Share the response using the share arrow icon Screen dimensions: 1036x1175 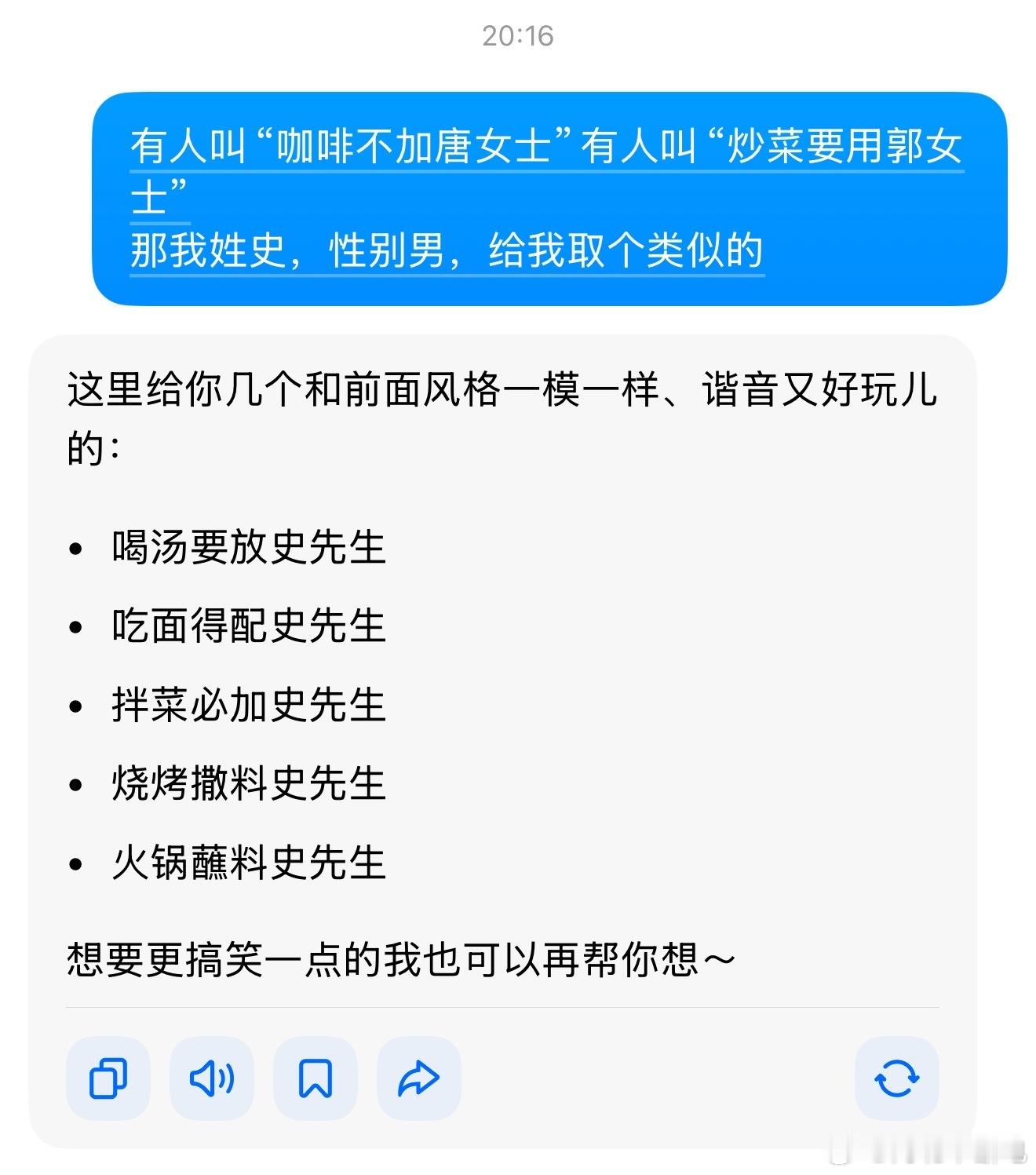tap(418, 1078)
